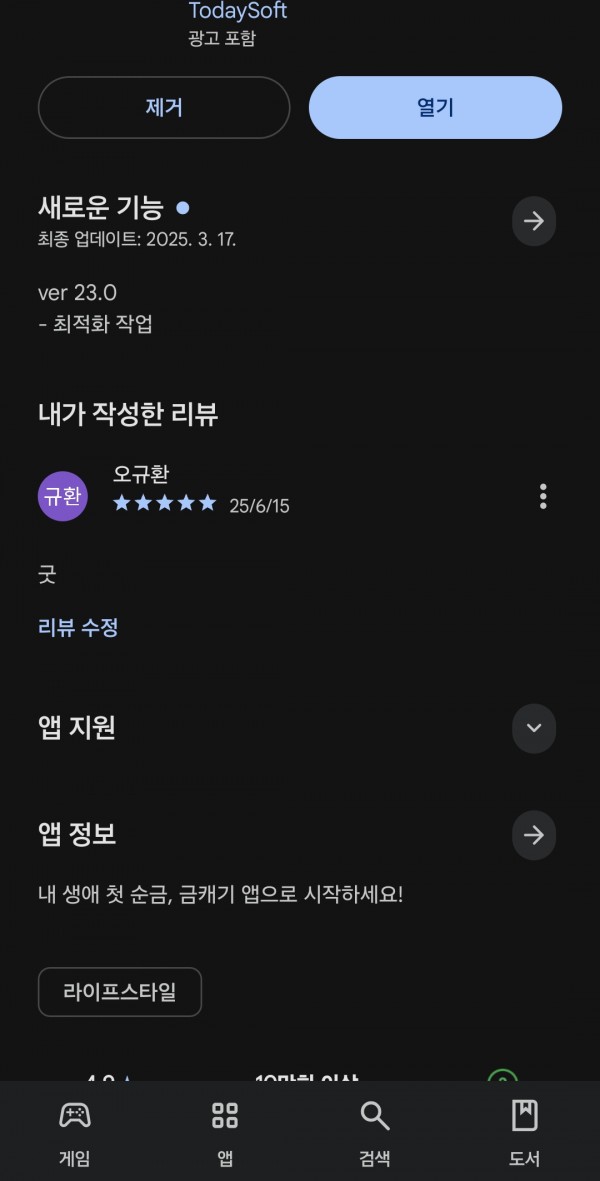The image size is (600, 1181).
Task: Open the 새로운 기능 arrow
Action: [534, 221]
